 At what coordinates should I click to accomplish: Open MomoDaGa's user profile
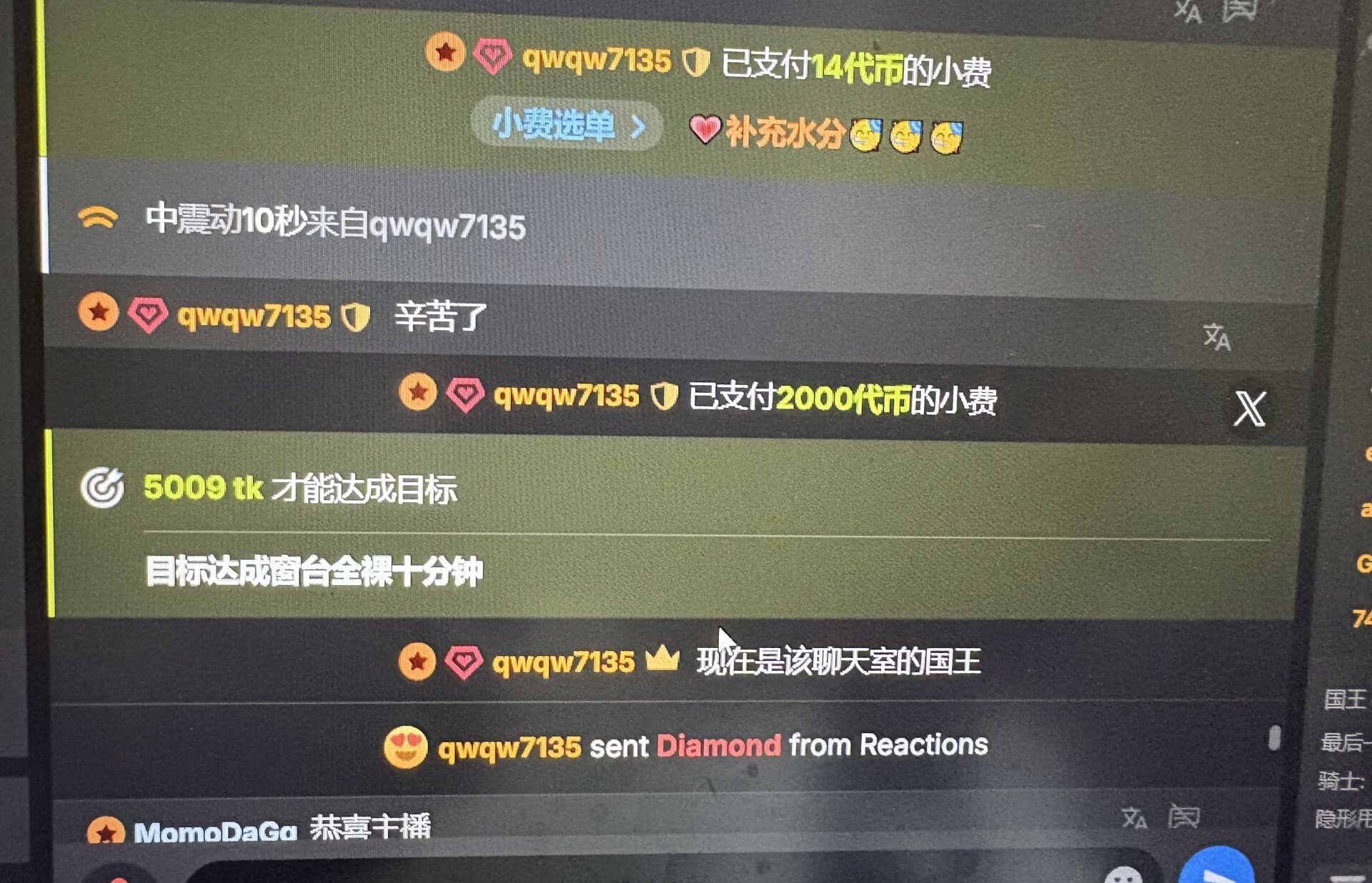(x=214, y=832)
